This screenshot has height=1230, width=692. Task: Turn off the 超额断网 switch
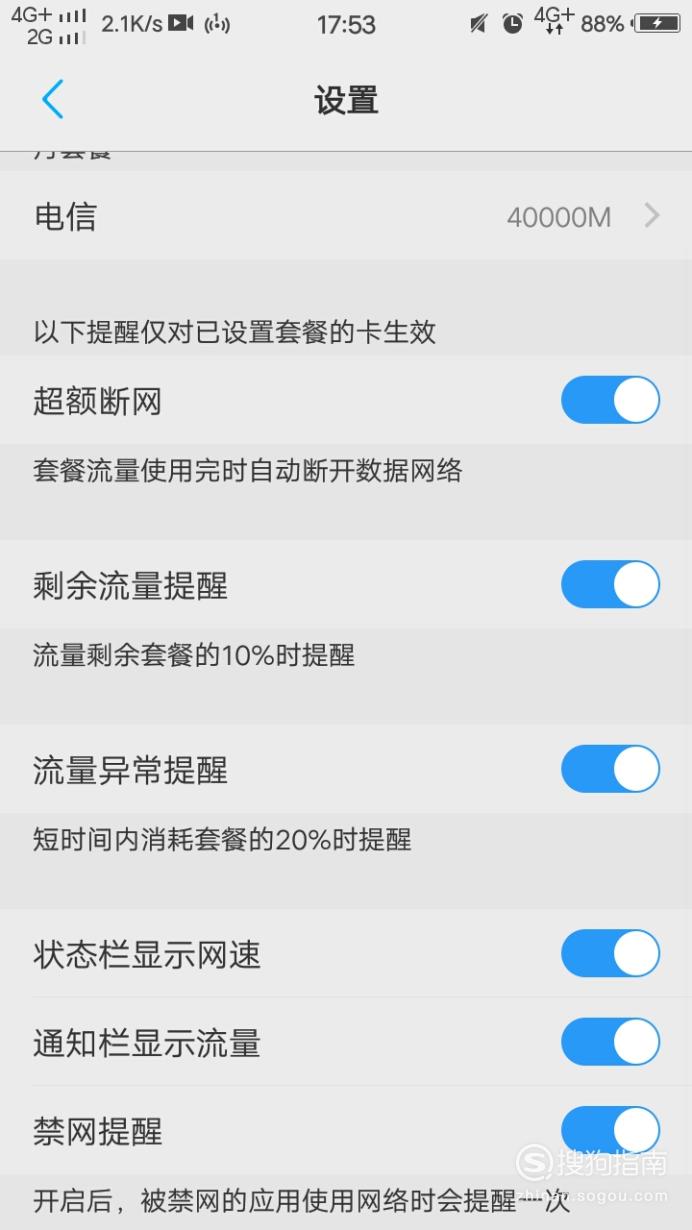[610, 401]
